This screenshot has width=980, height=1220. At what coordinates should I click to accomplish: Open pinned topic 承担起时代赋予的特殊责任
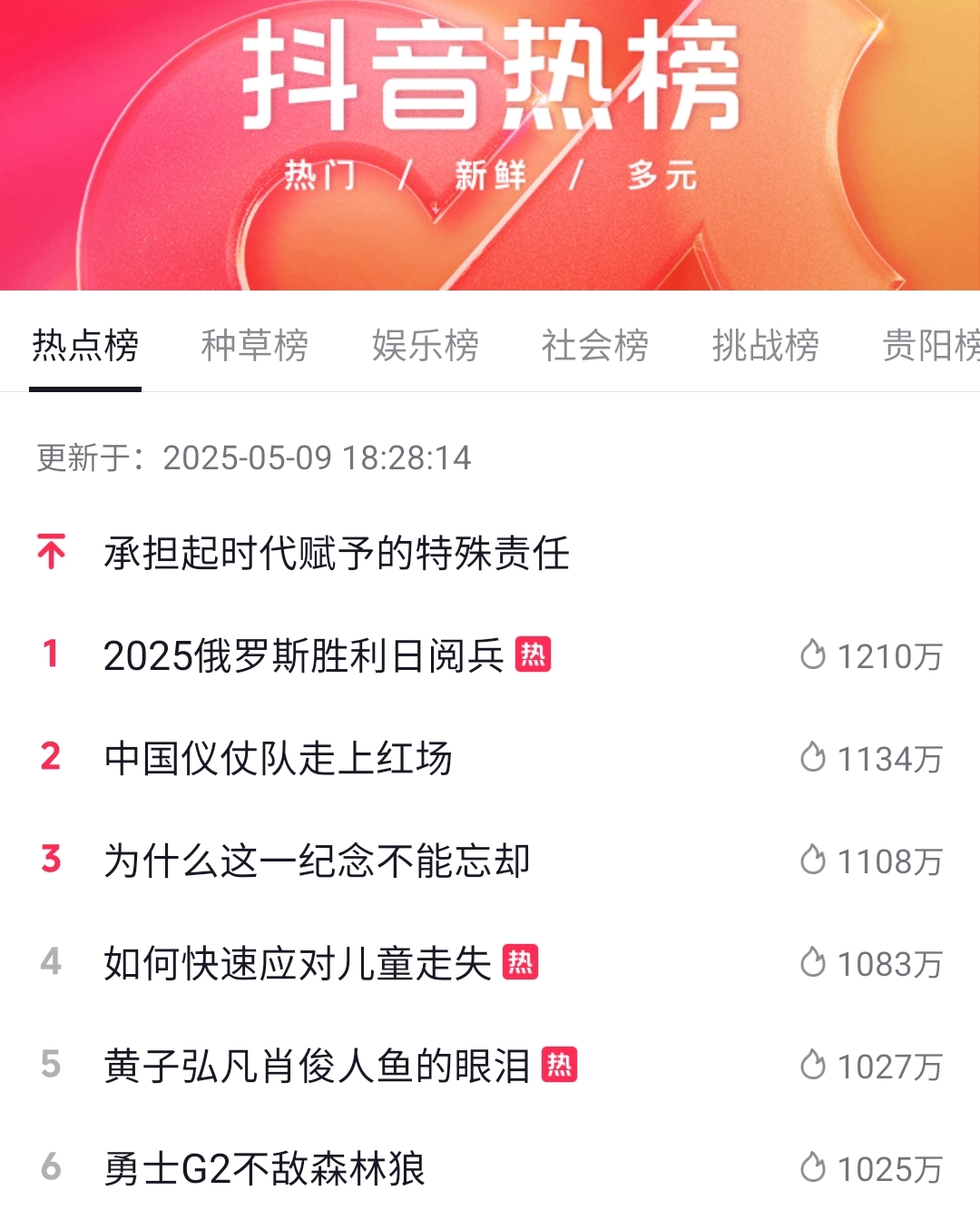point(337,553)
